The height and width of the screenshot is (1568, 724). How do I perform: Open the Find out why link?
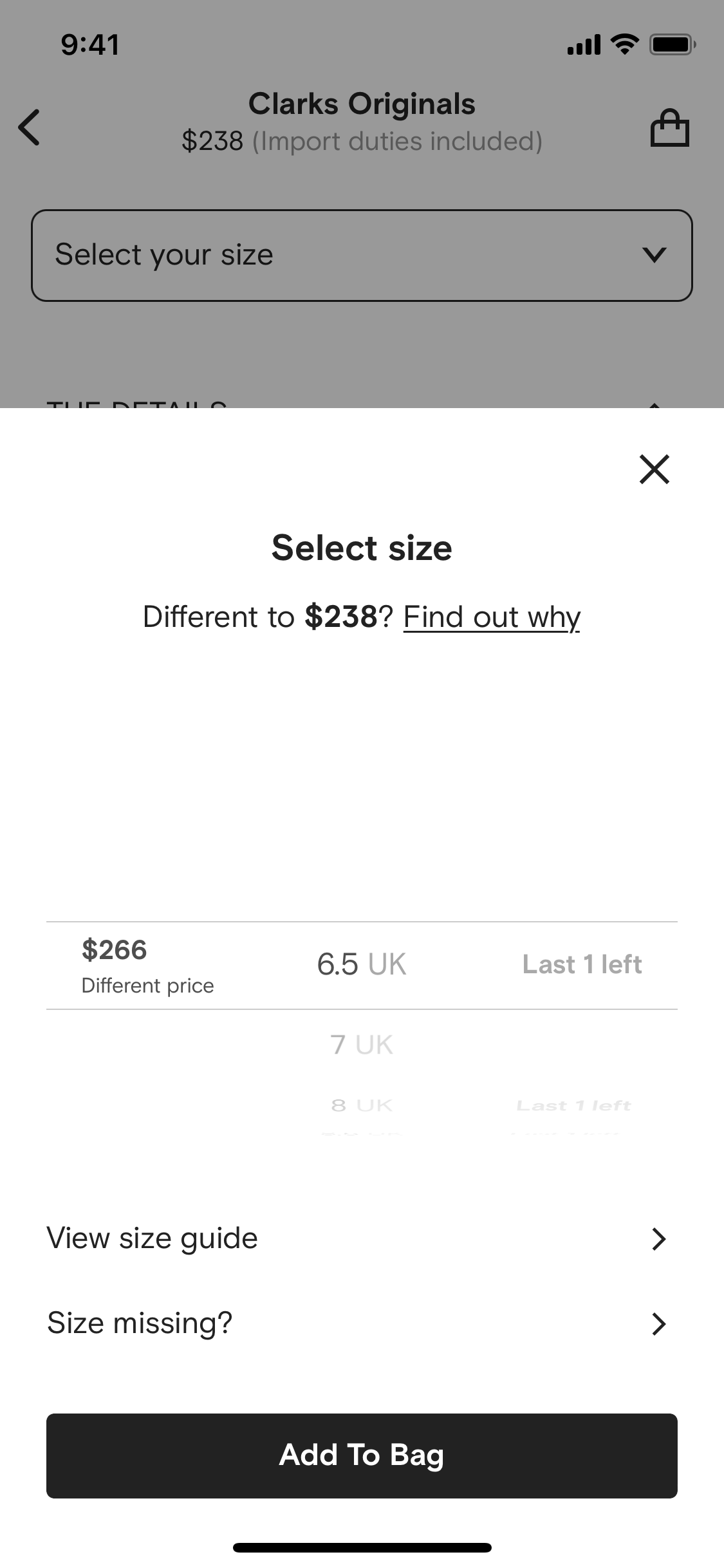492,617
